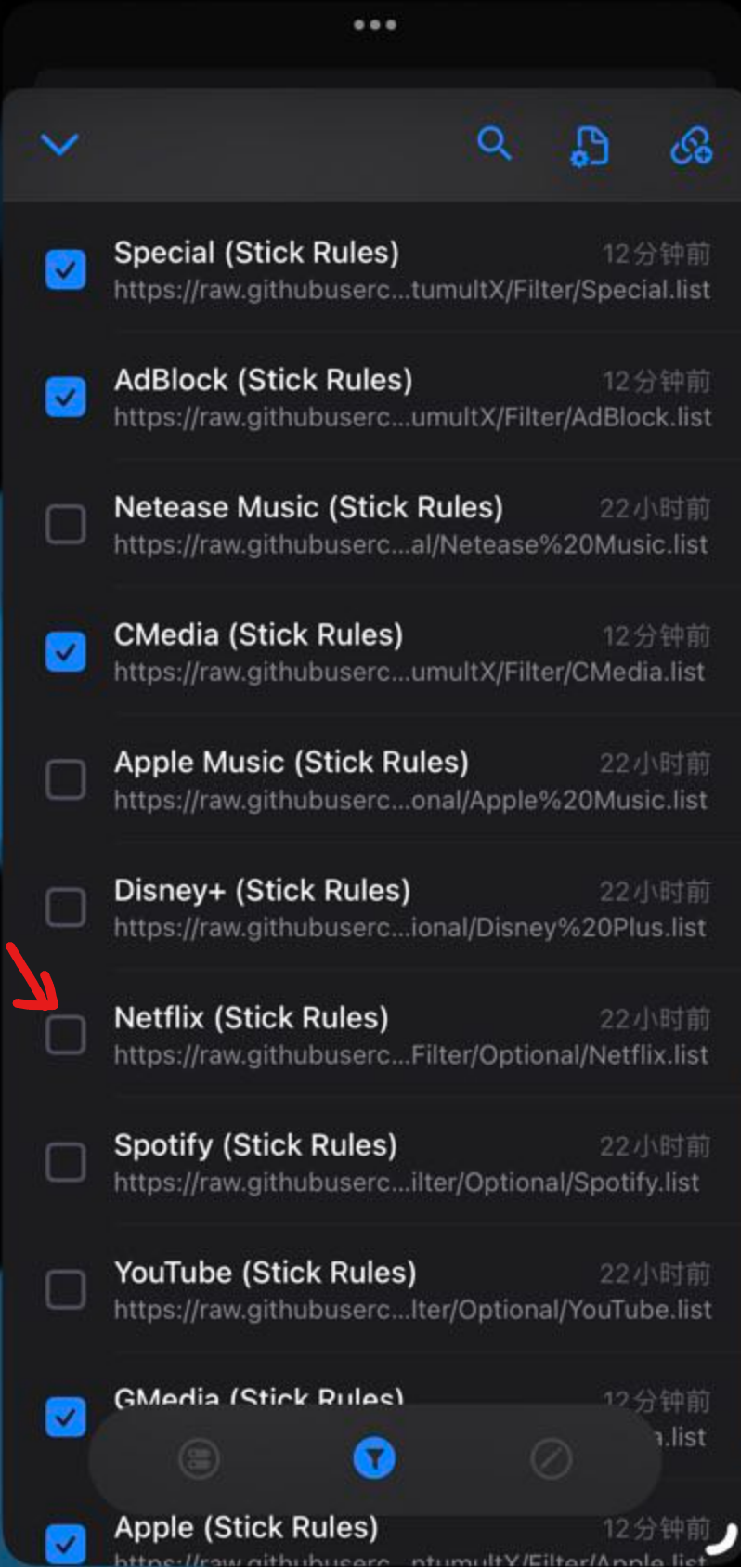741x1568 pixels.
Task: Open the Netflix (Stick Rules) row
Action: (x=410, y=1035)
